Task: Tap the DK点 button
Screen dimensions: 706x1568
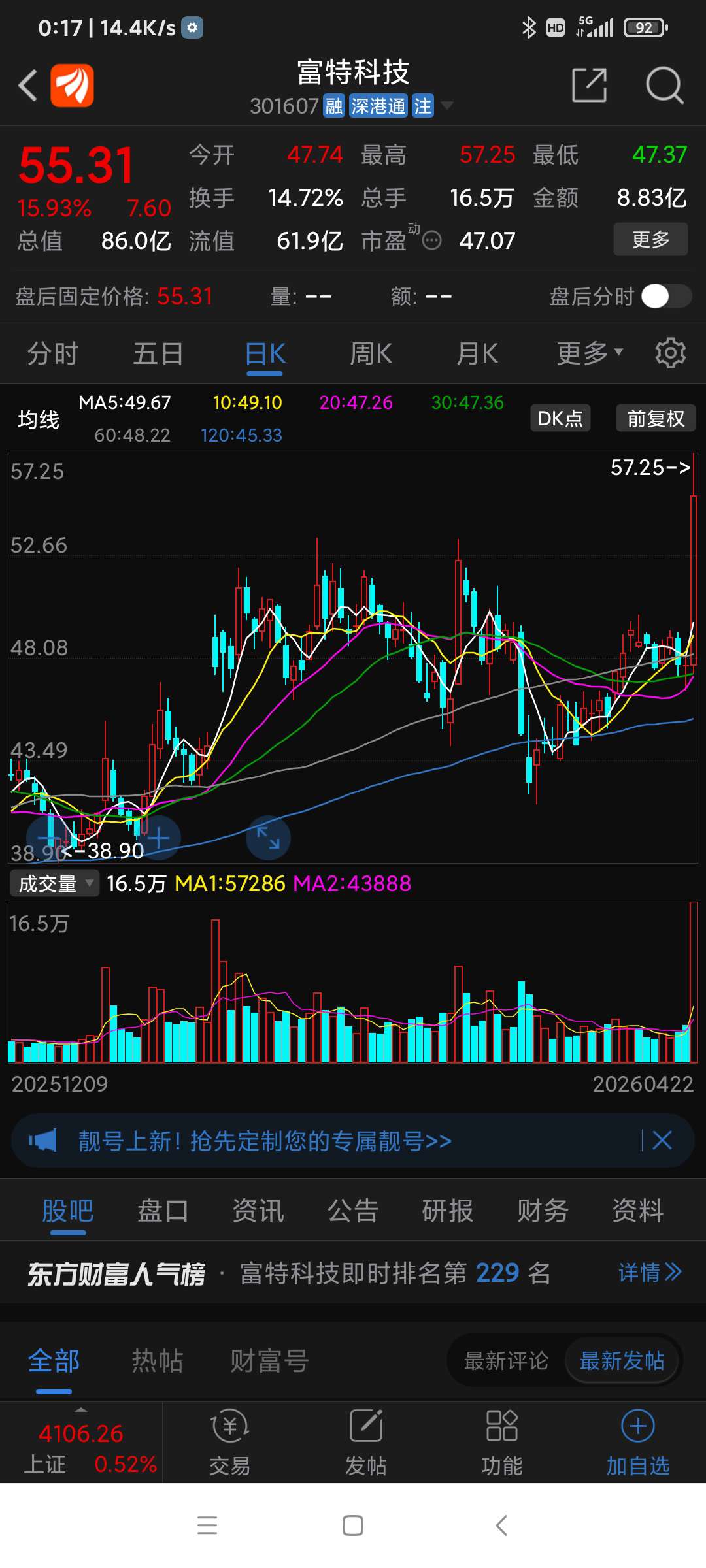Action: pyautogui.click(x=560, y=418)
